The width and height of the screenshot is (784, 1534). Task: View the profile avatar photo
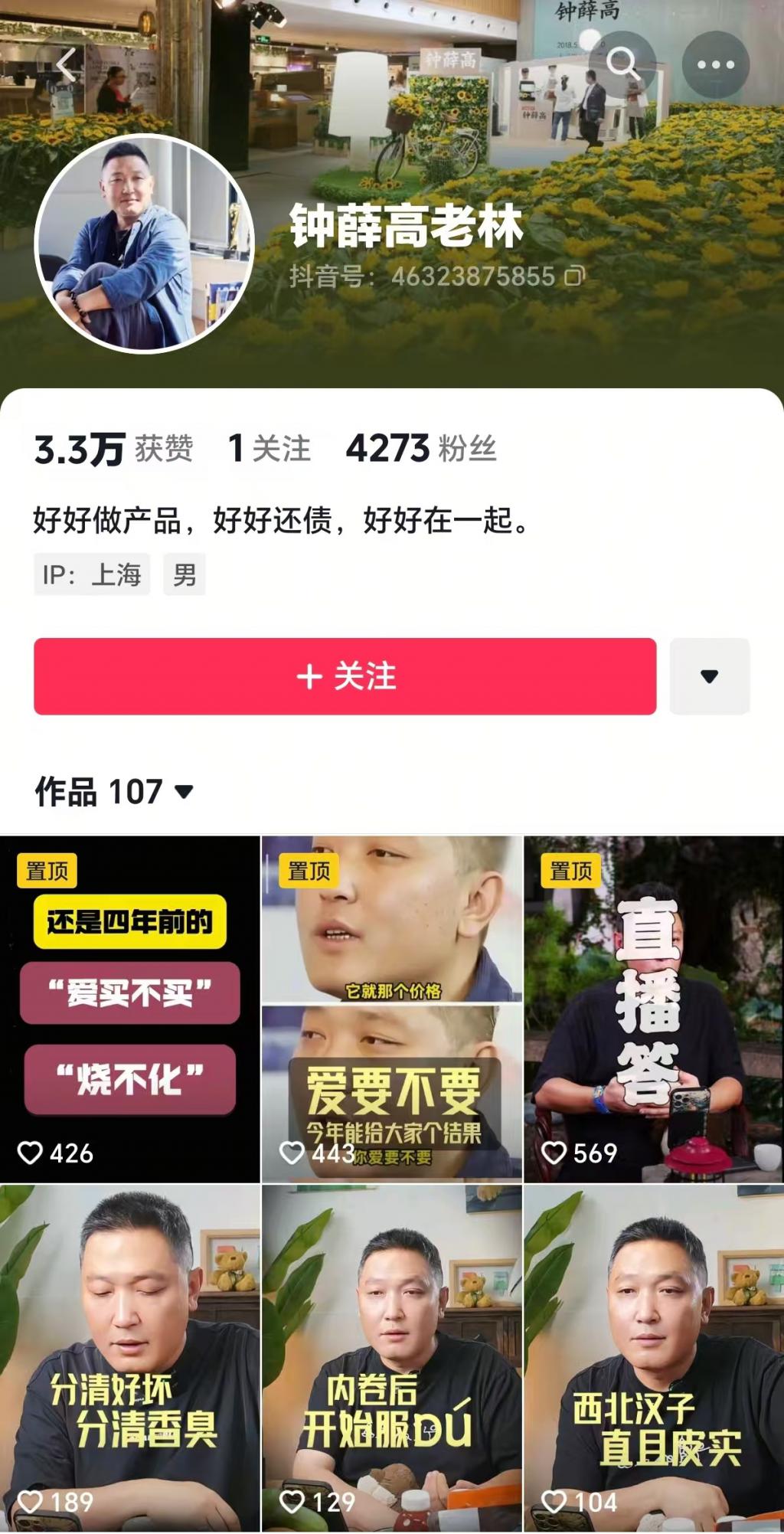pos(144,243)
